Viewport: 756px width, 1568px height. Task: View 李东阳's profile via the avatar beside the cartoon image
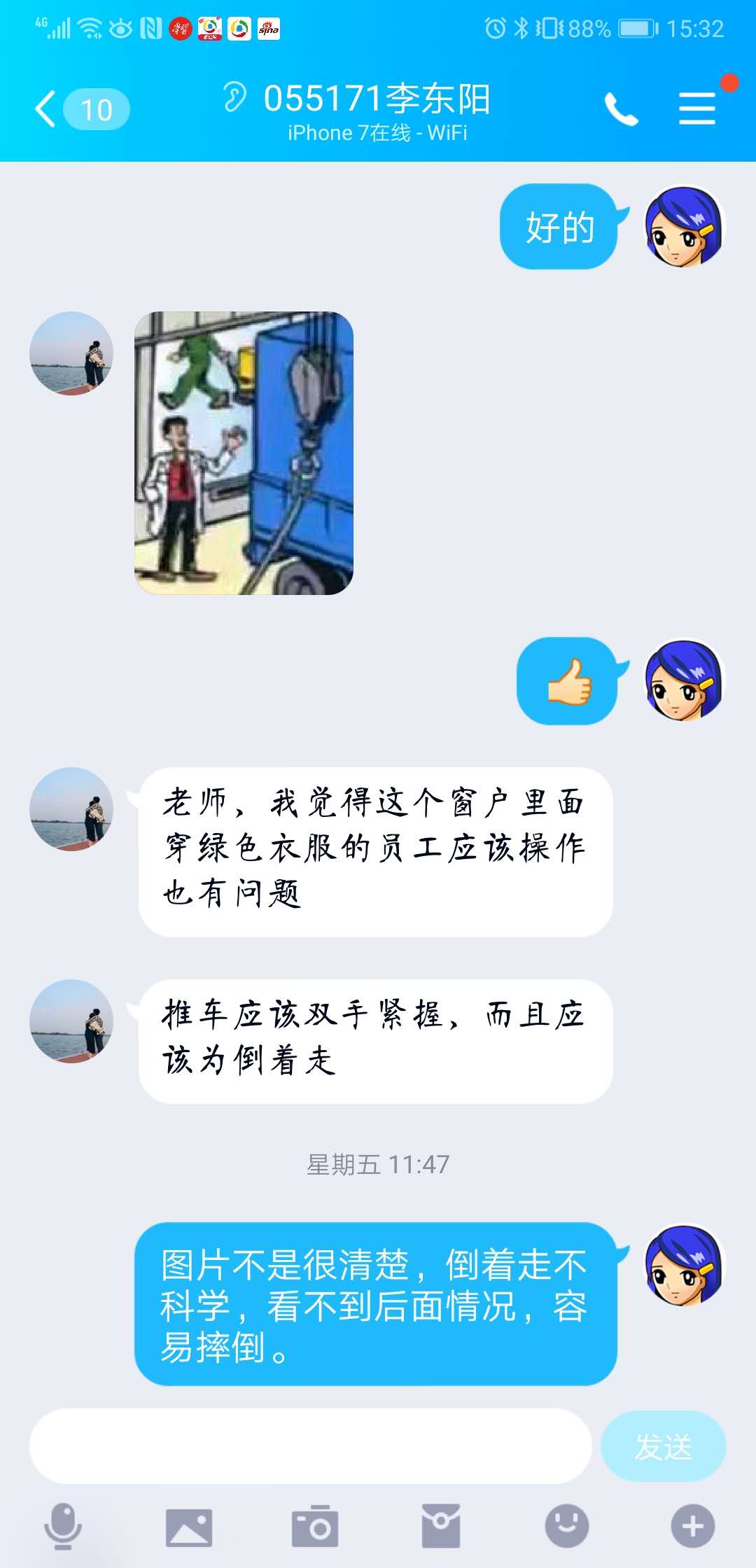(x=71, y=353)
